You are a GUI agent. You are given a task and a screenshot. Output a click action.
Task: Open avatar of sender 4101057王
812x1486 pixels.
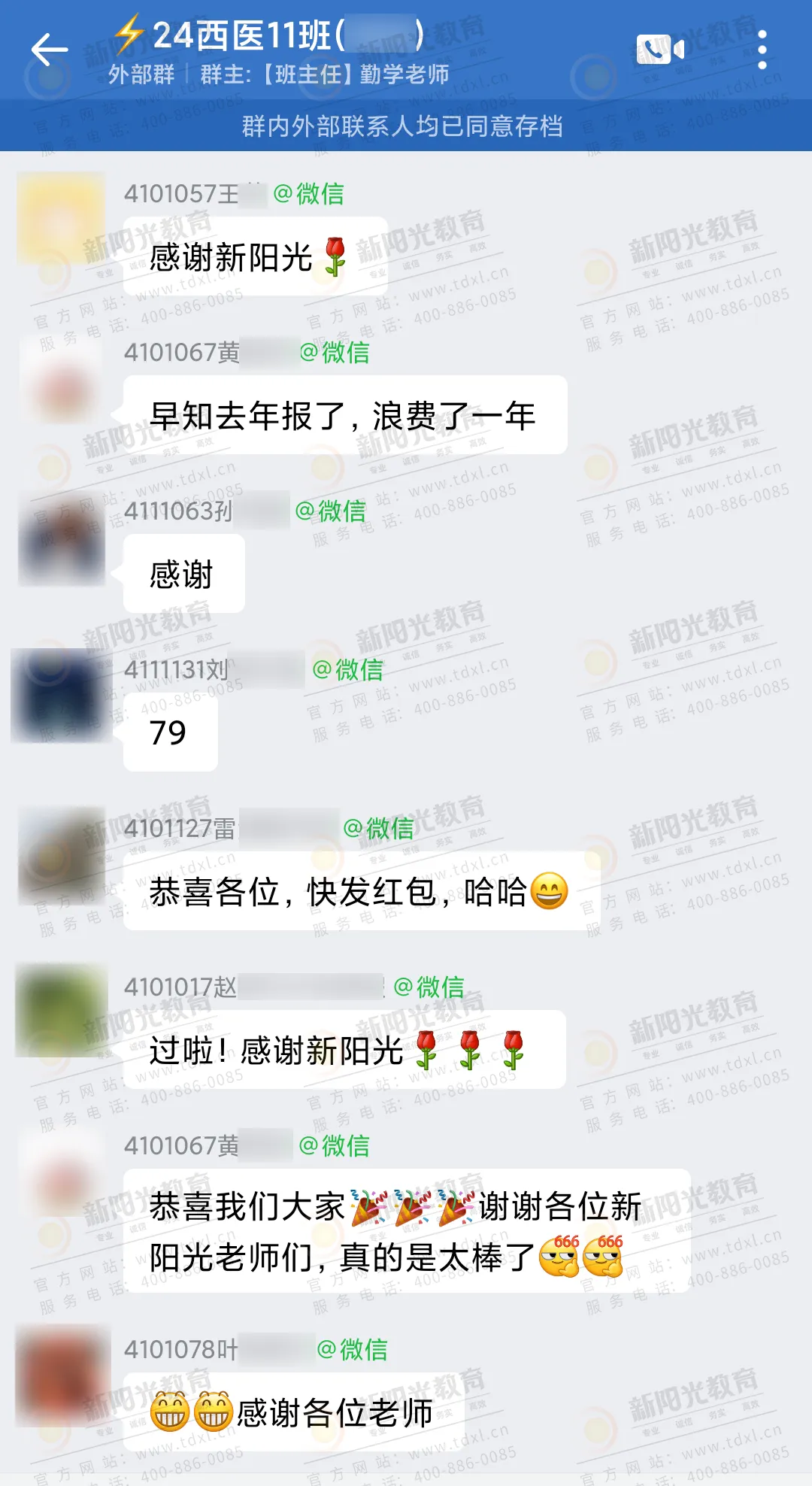pyautogui.click(x=62, y=218)
